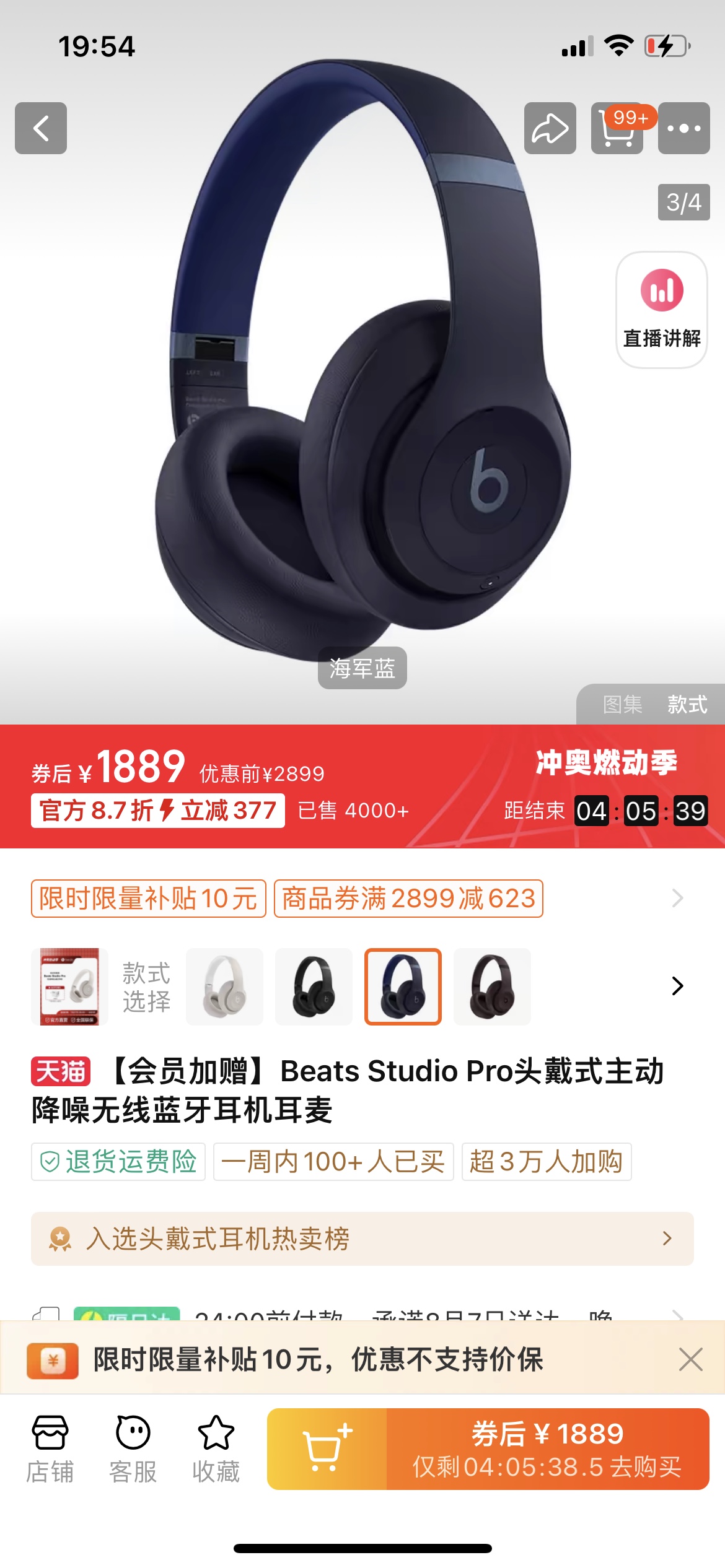Add the headphones to cart
This screenshot has width=725, height=1568.
point(327,1449)
